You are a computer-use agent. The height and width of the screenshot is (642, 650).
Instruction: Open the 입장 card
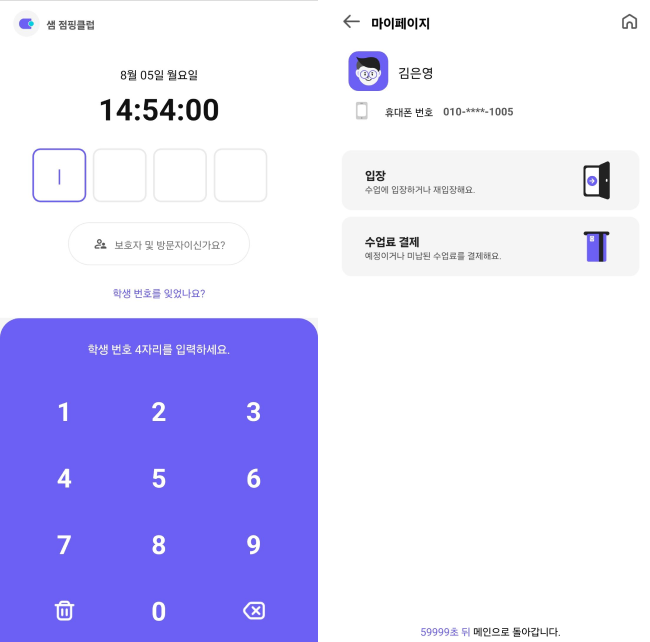coord(490,181)
